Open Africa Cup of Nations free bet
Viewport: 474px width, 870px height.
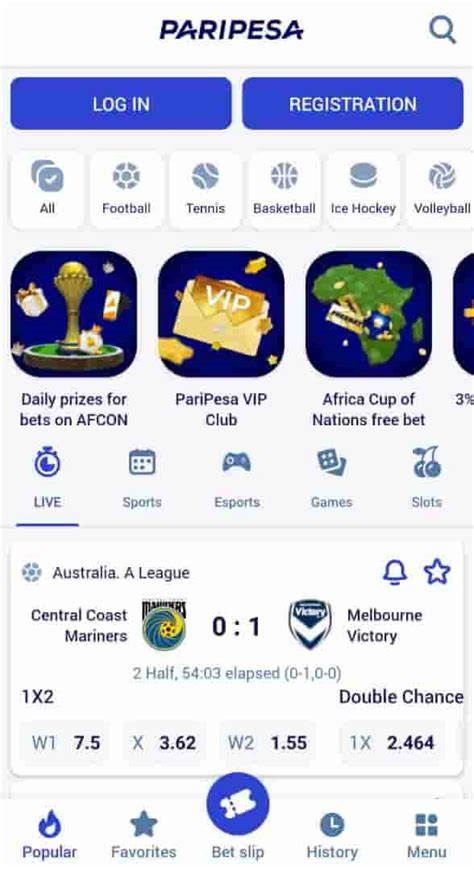coord(369,340)
